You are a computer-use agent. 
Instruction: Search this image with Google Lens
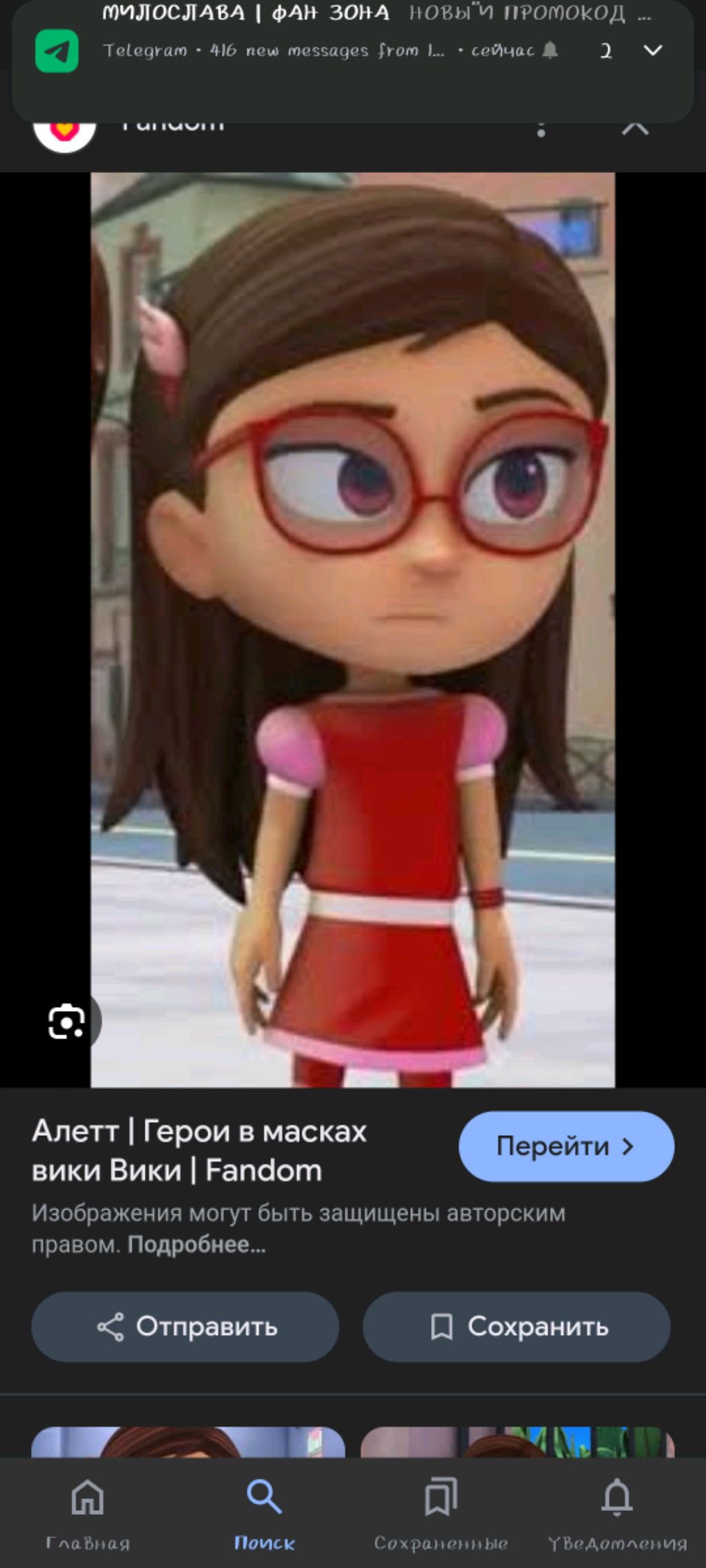click(x=66, y=1021)
